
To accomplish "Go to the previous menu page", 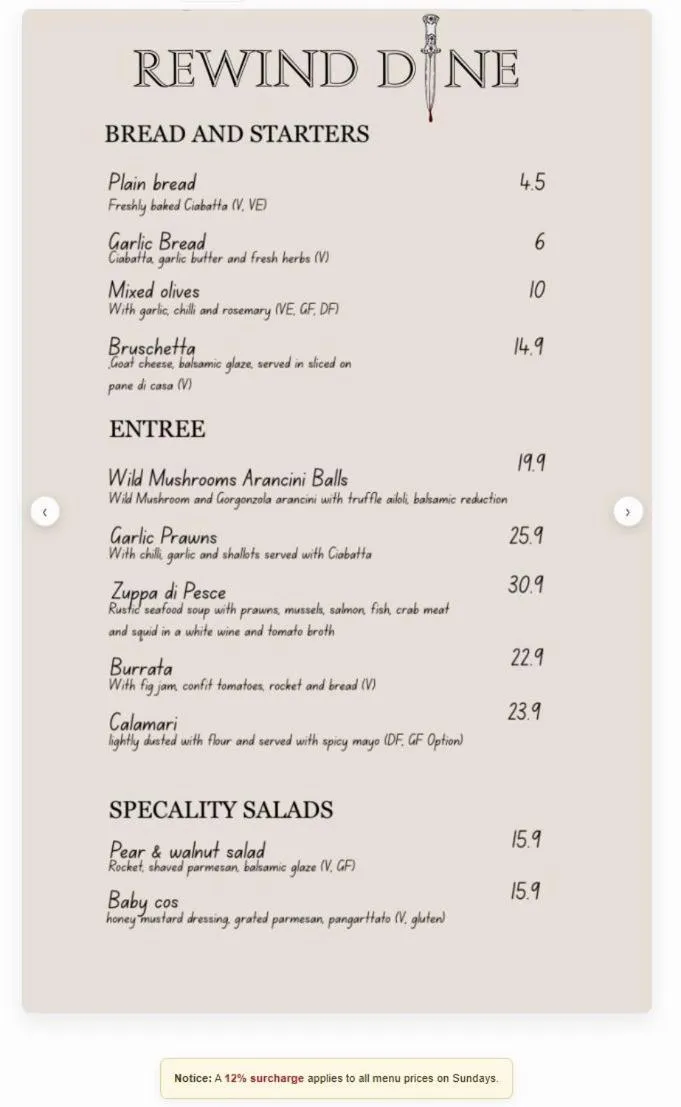I will 44,512.
